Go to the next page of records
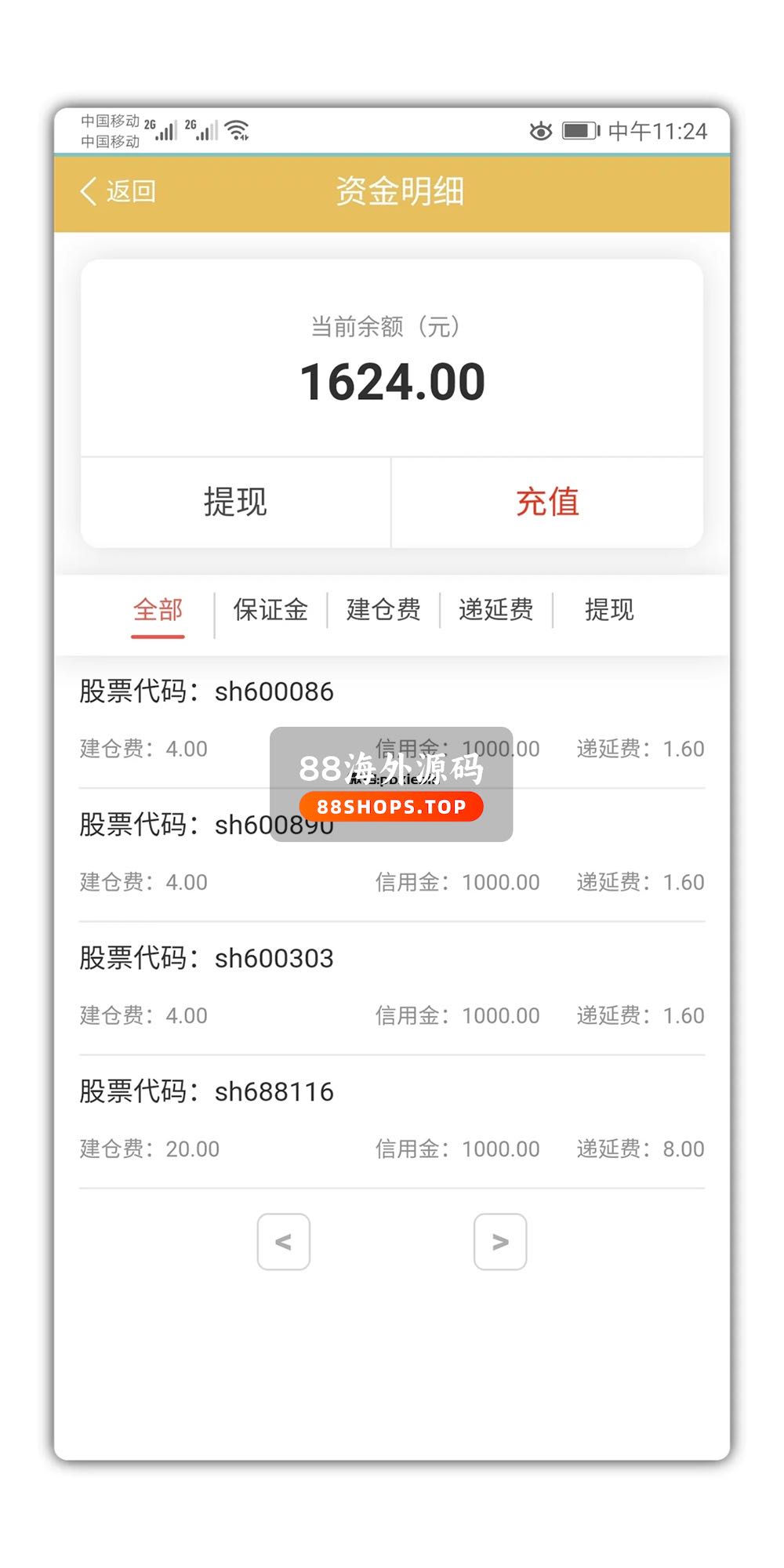This screenshot has width=784, height=1568. click(x=500, y=1242)
